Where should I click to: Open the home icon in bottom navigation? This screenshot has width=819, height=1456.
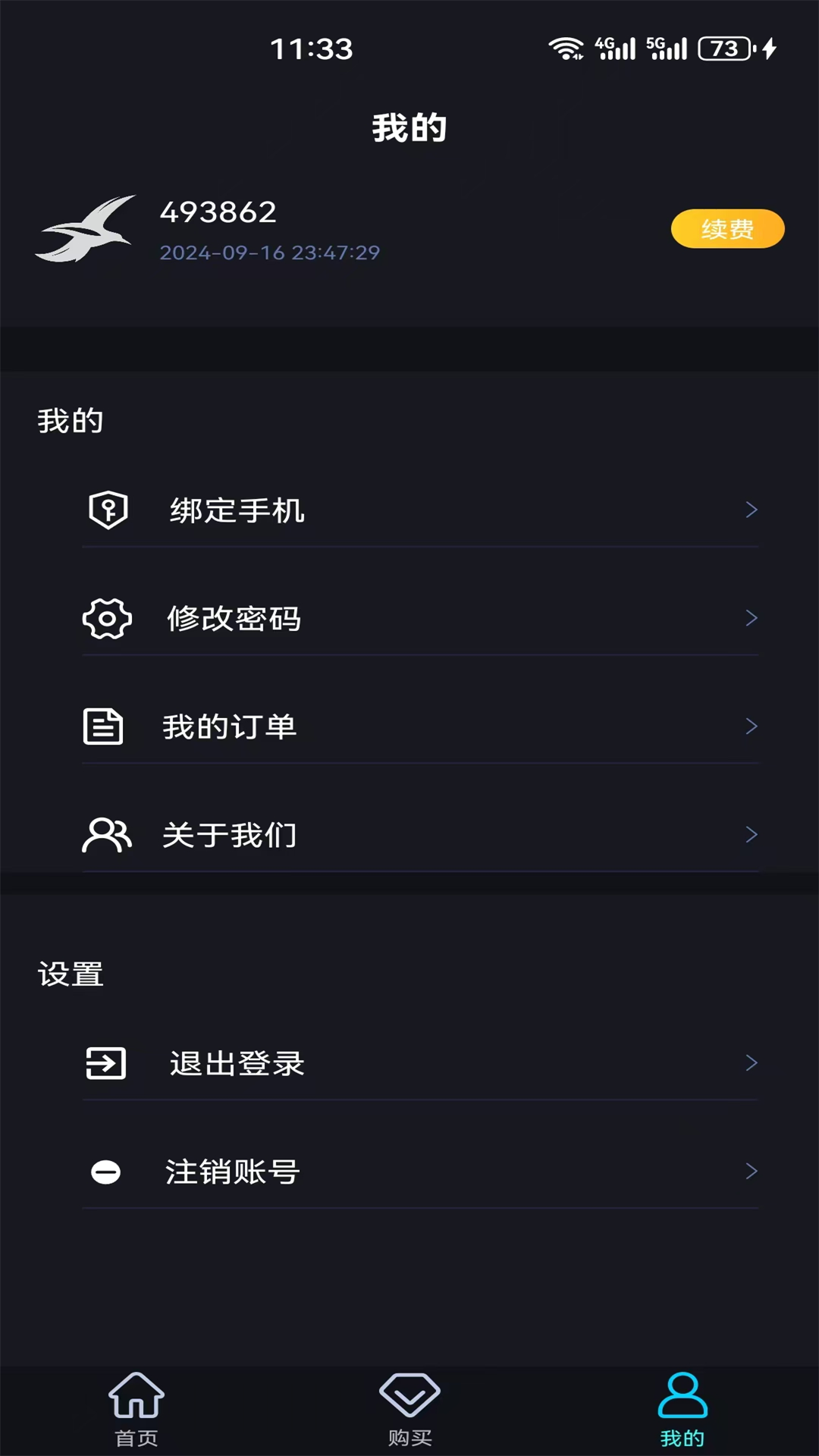point(136,1399)
